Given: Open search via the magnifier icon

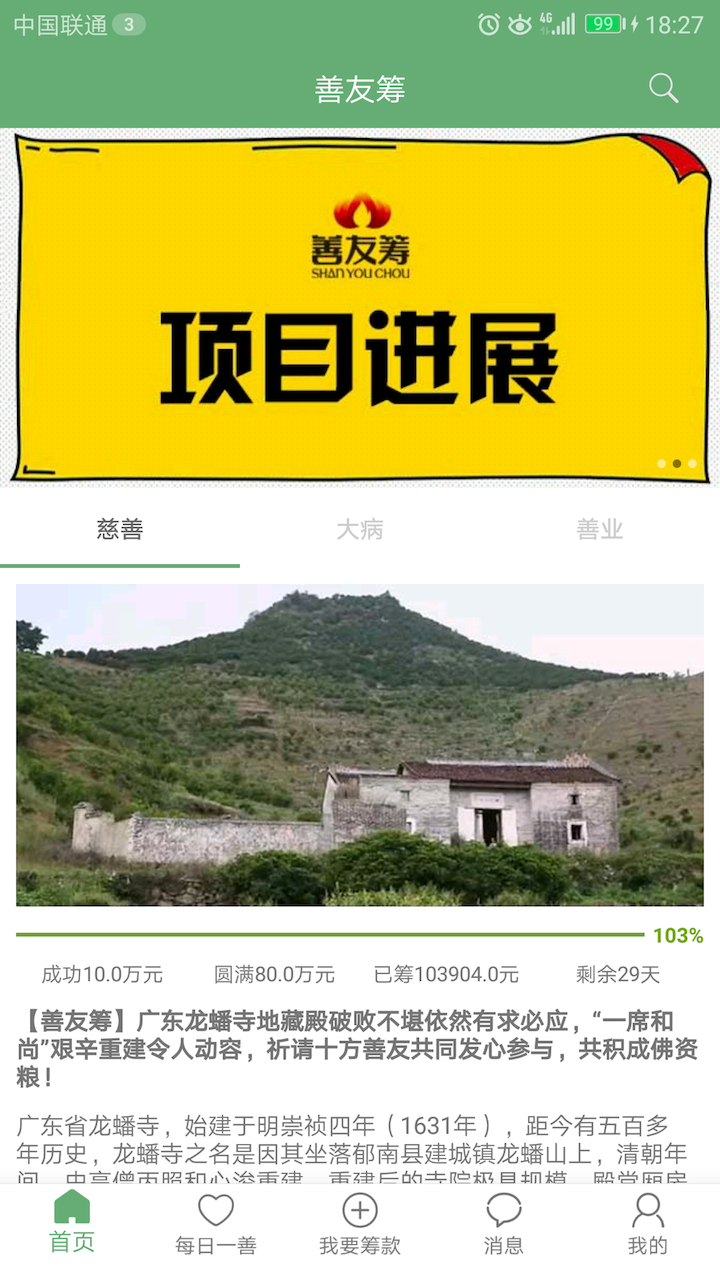Looking at the screenshot, I should 663,88.
